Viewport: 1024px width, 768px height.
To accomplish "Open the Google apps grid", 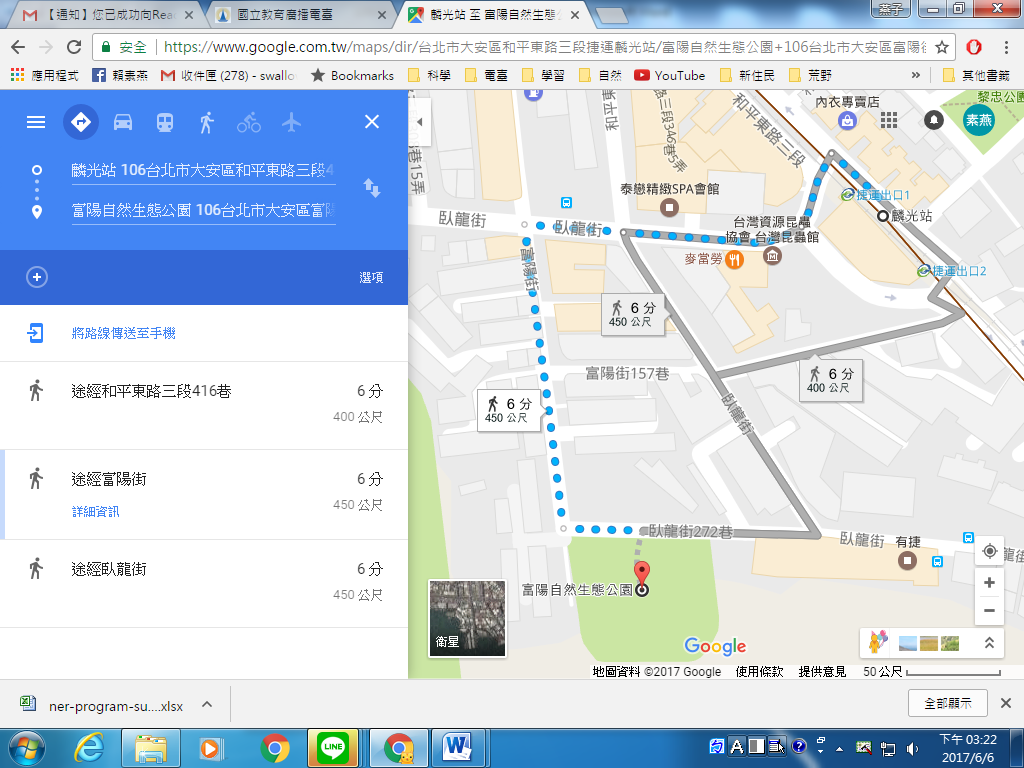I will point(888,120).
